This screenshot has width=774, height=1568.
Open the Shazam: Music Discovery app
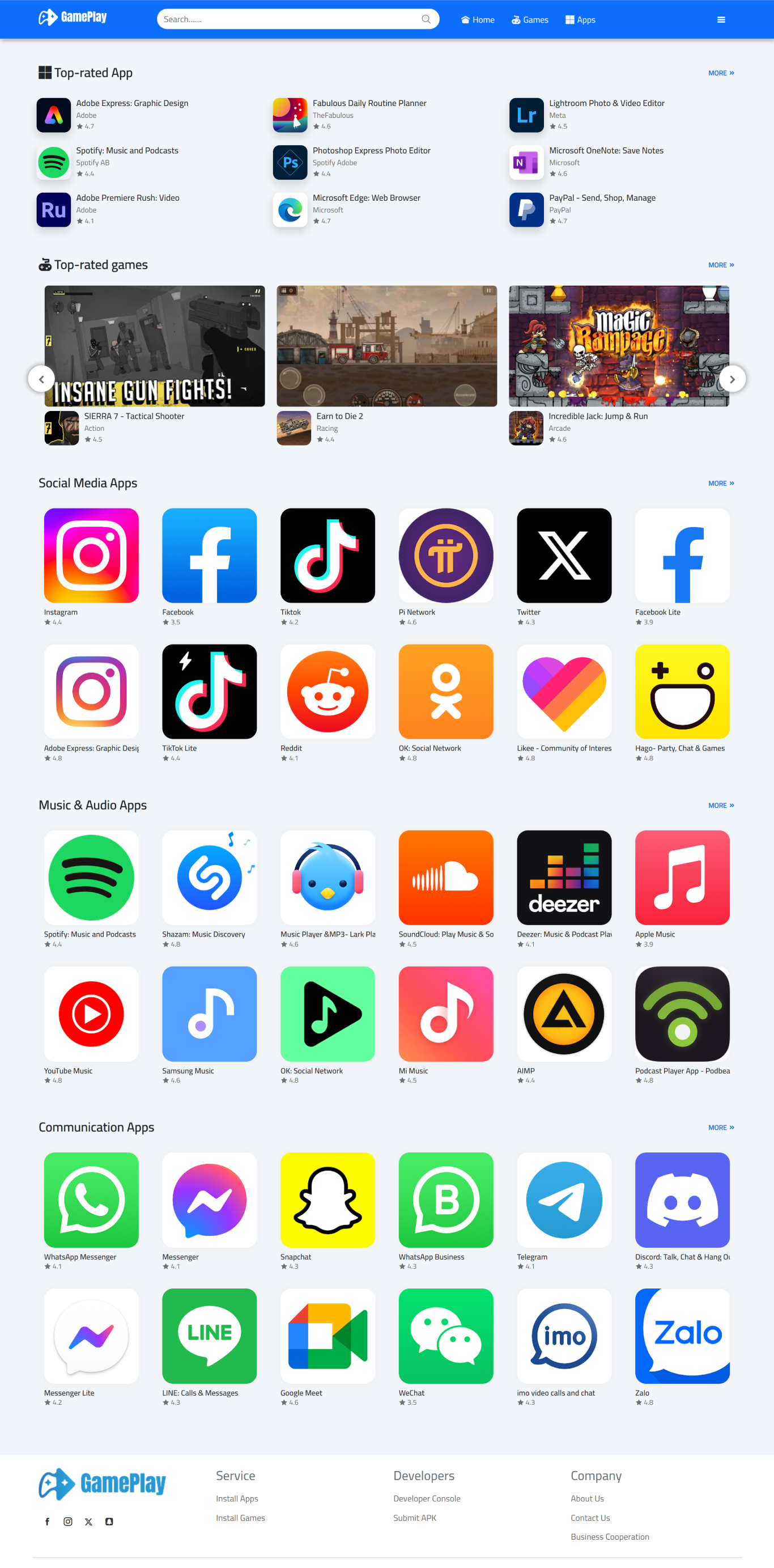209,878
